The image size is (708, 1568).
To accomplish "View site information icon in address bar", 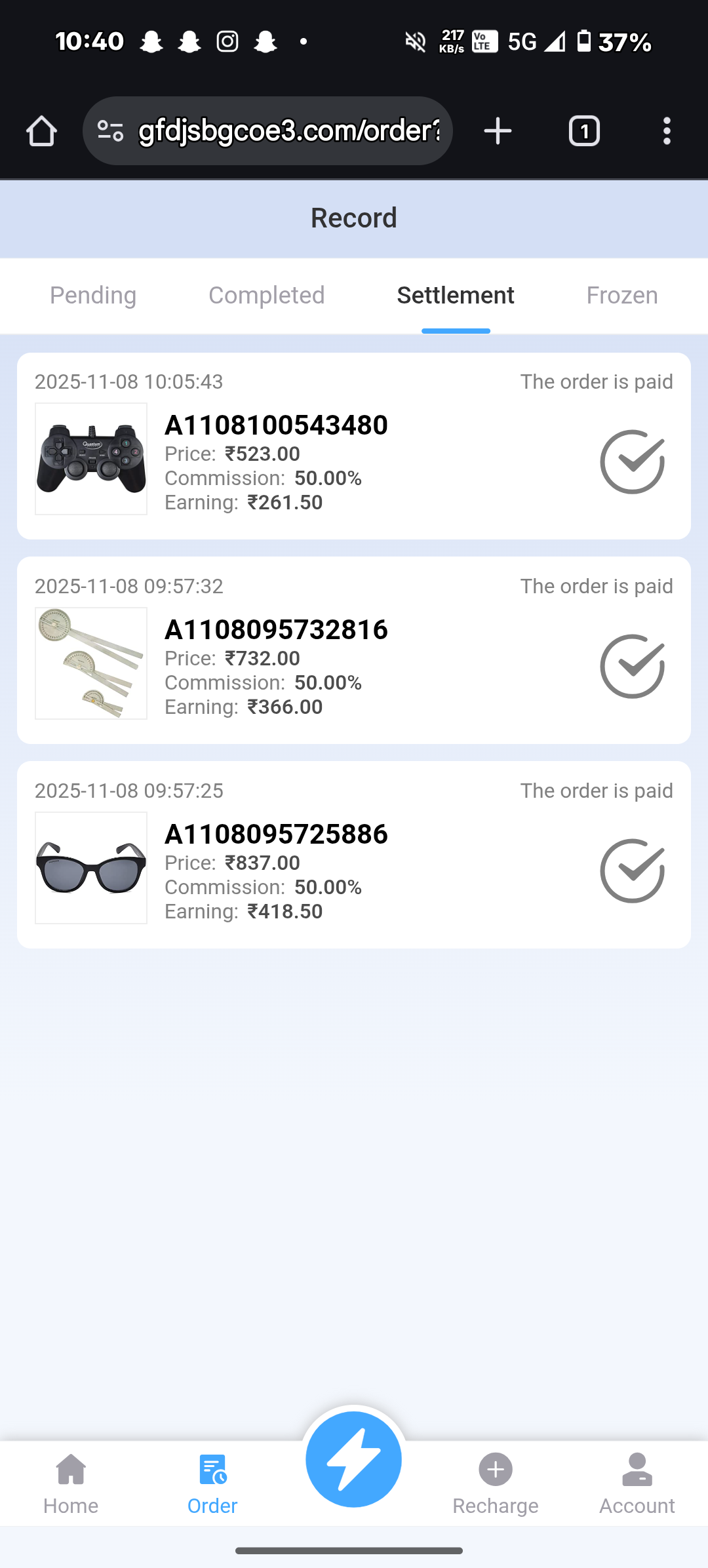I will click(110, 131).
